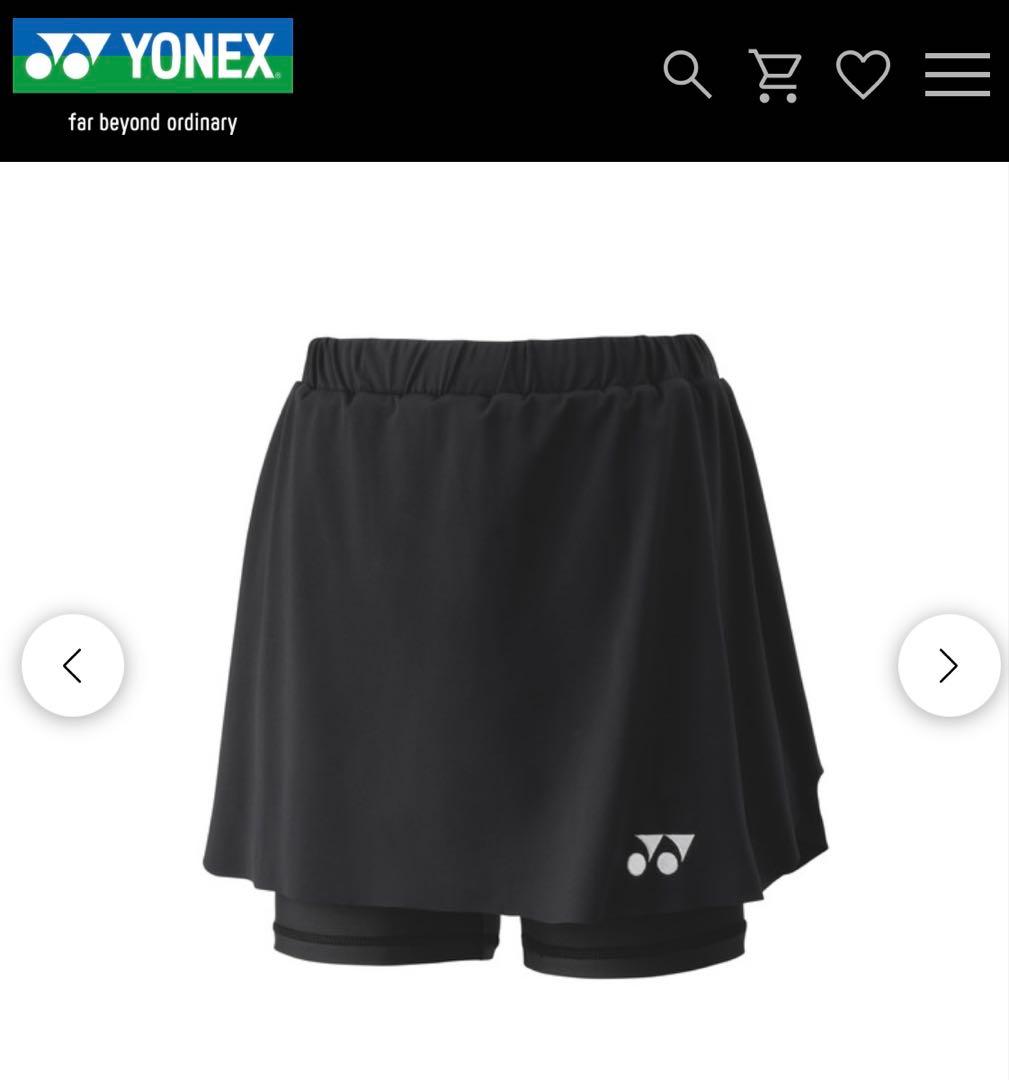Screen dimensions: 1009x1080
Task: Click the 'far beyond ordinary' tagline
Action: coord(152,122)
